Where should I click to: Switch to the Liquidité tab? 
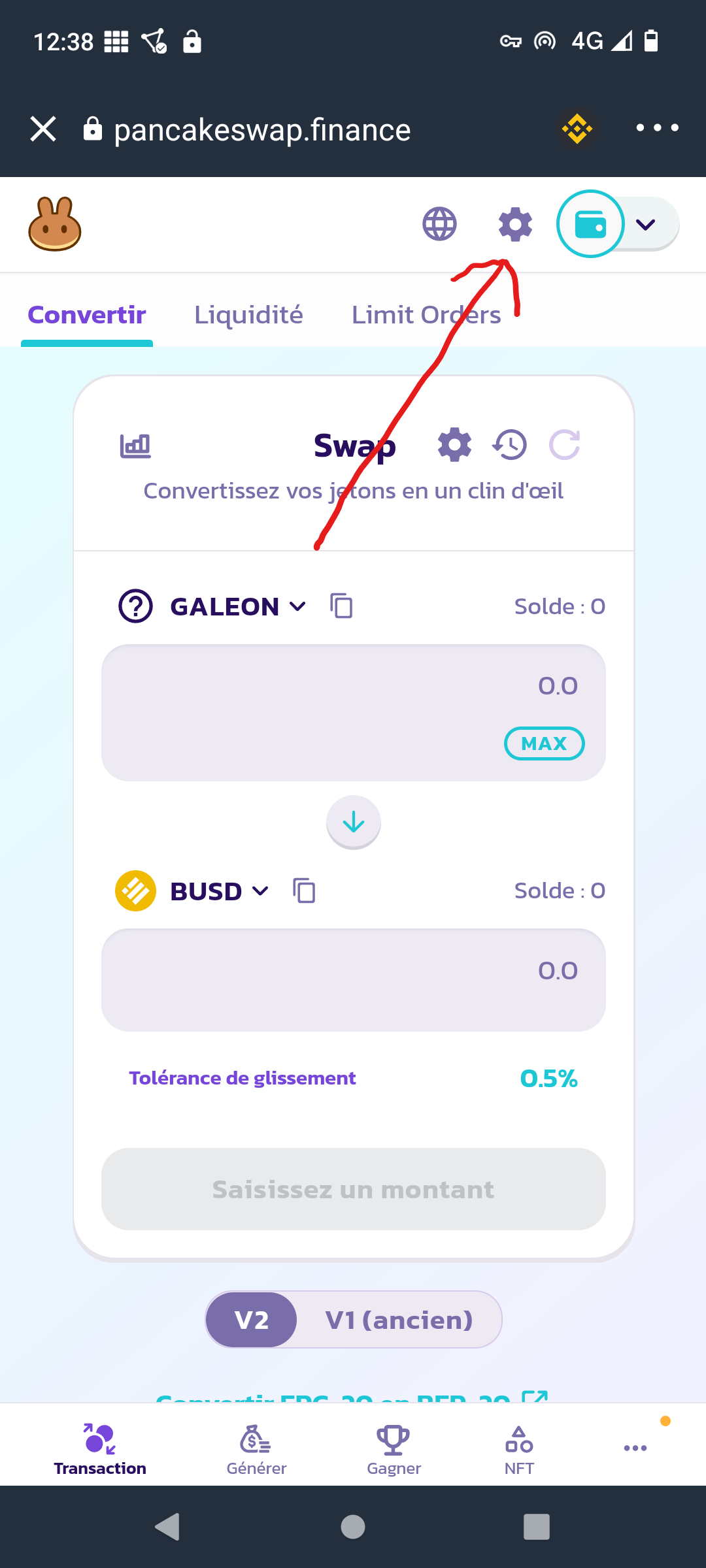(248, 315)
